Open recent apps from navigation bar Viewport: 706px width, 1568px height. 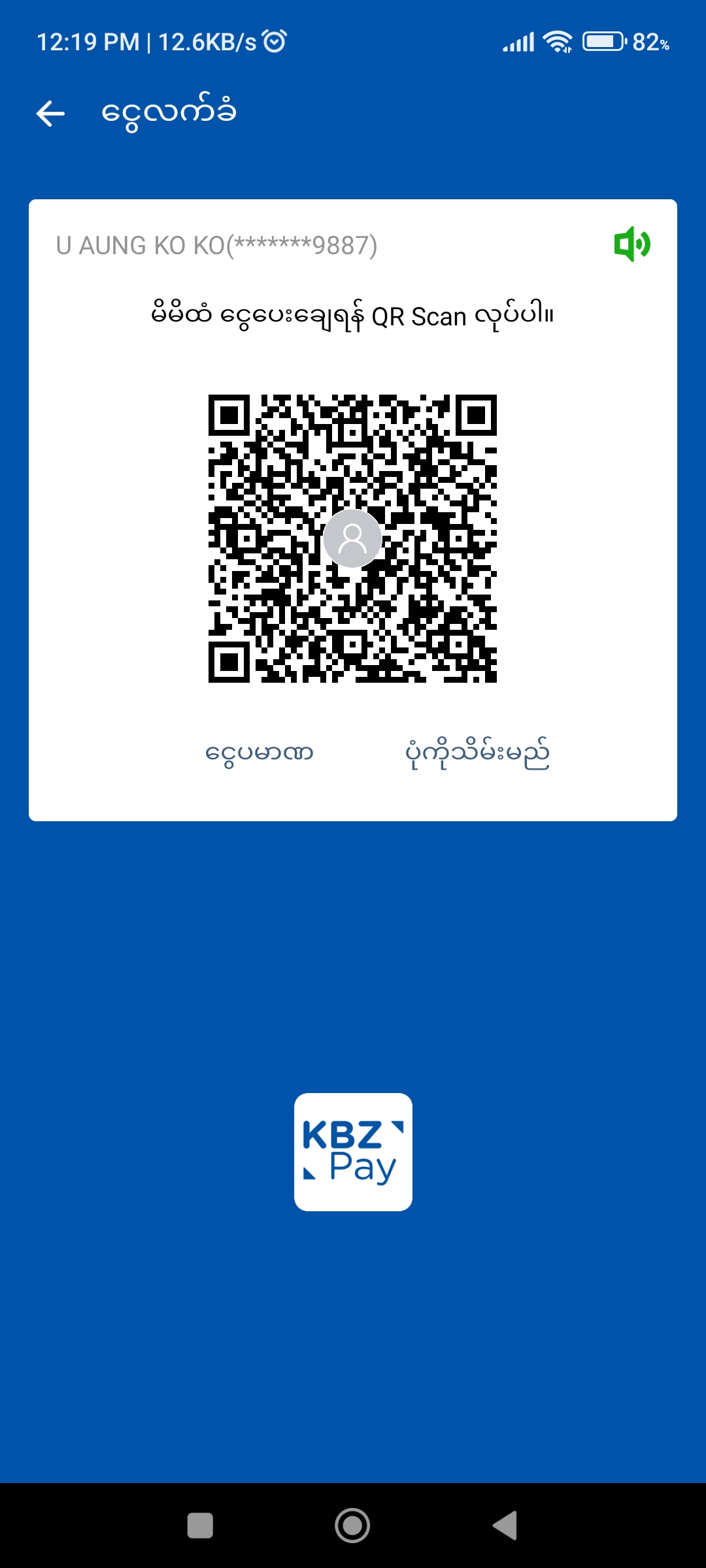pyautogui.click(x=200, y=1526)
